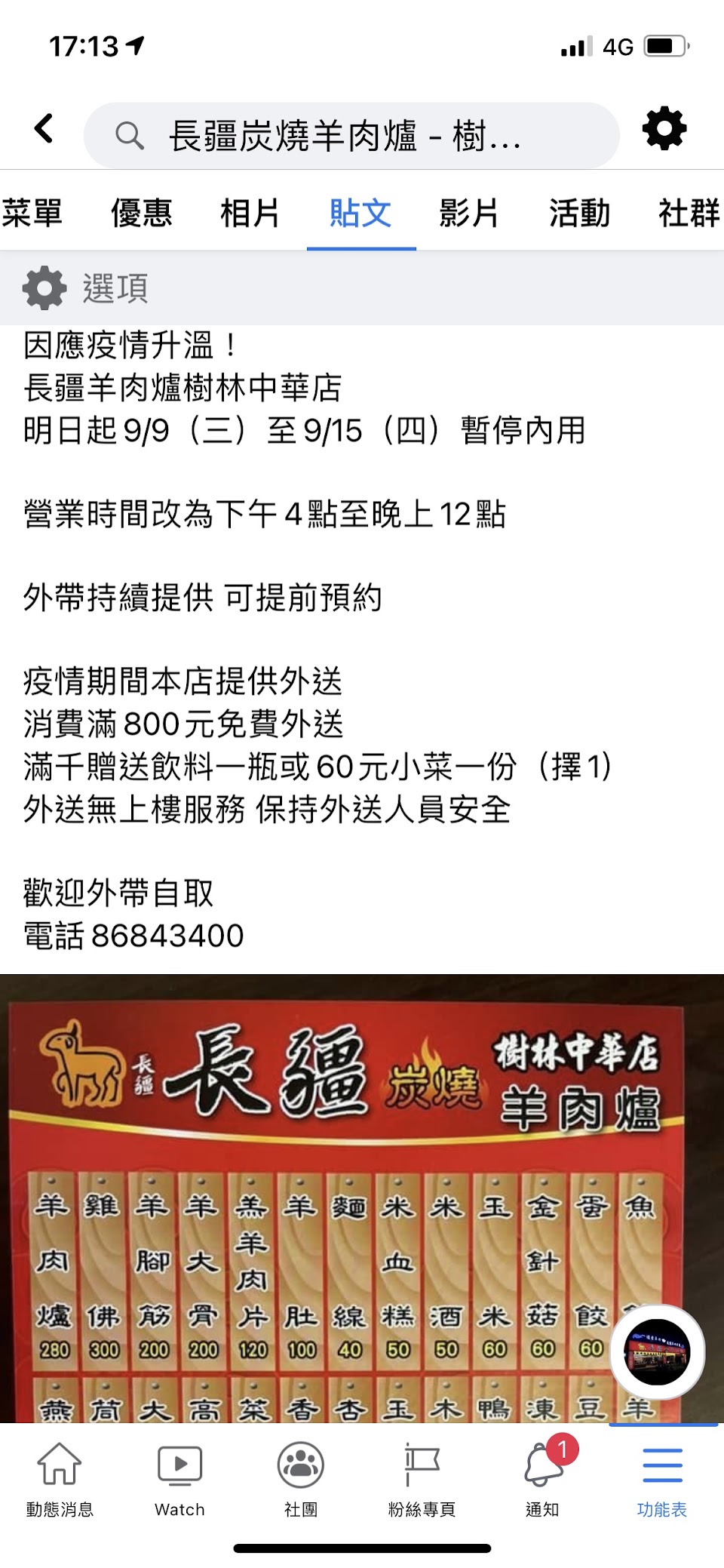The width and height of the screenshot is (724, 1568).
Task: Go to 動態消息 in the bottom bar
Action: coord(60,1479)
